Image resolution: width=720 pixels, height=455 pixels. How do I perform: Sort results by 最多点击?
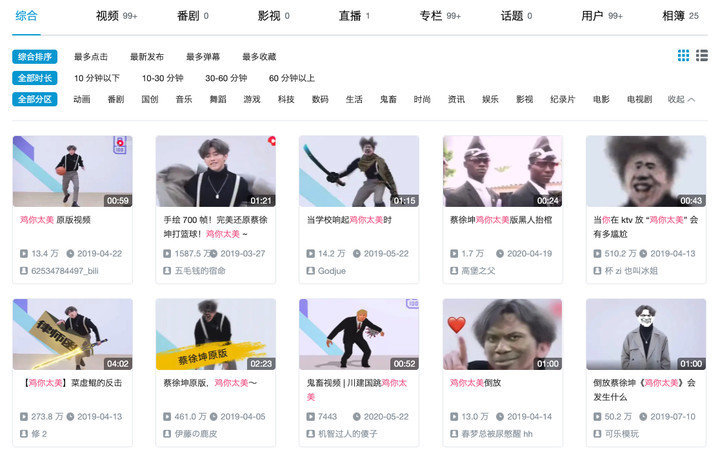click(90, 57)
